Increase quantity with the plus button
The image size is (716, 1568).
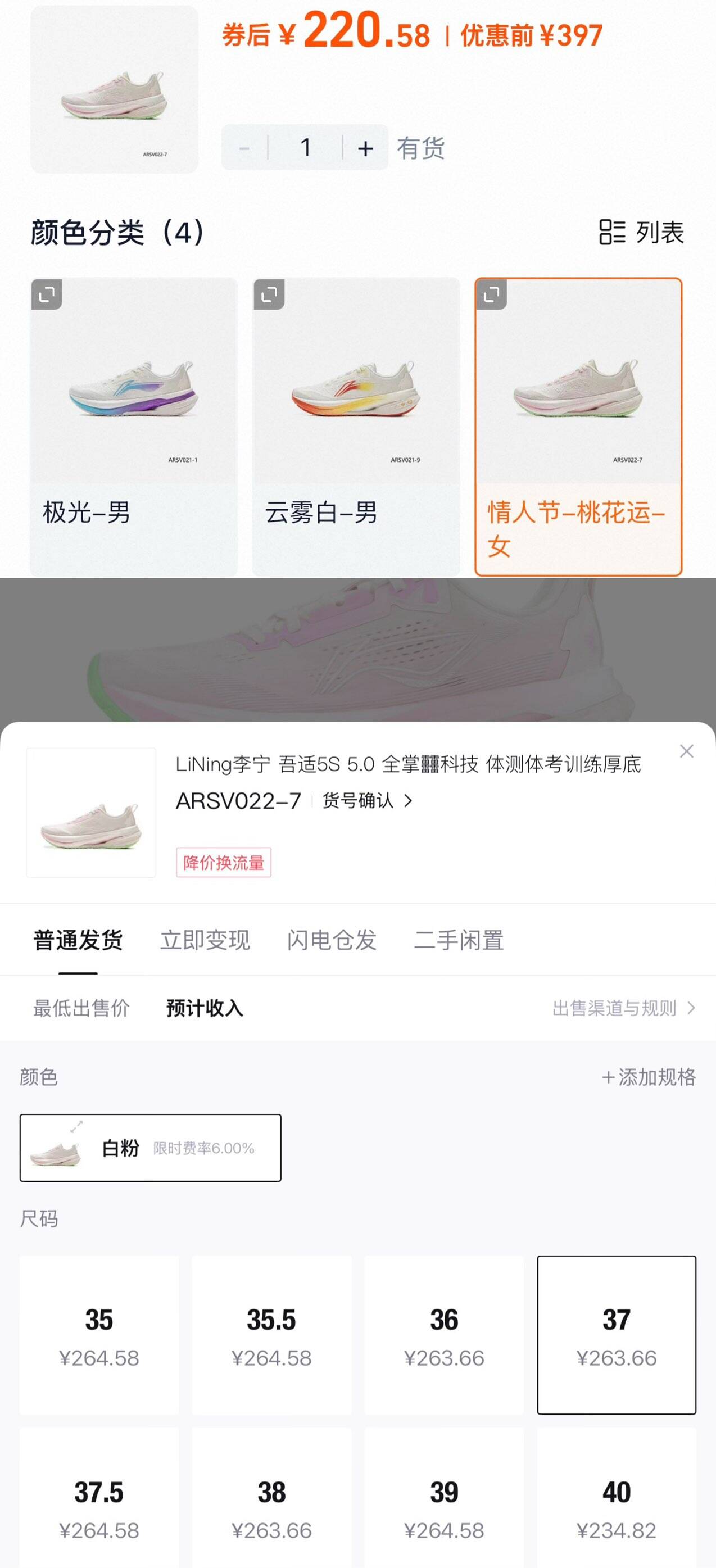click(365, 148)
